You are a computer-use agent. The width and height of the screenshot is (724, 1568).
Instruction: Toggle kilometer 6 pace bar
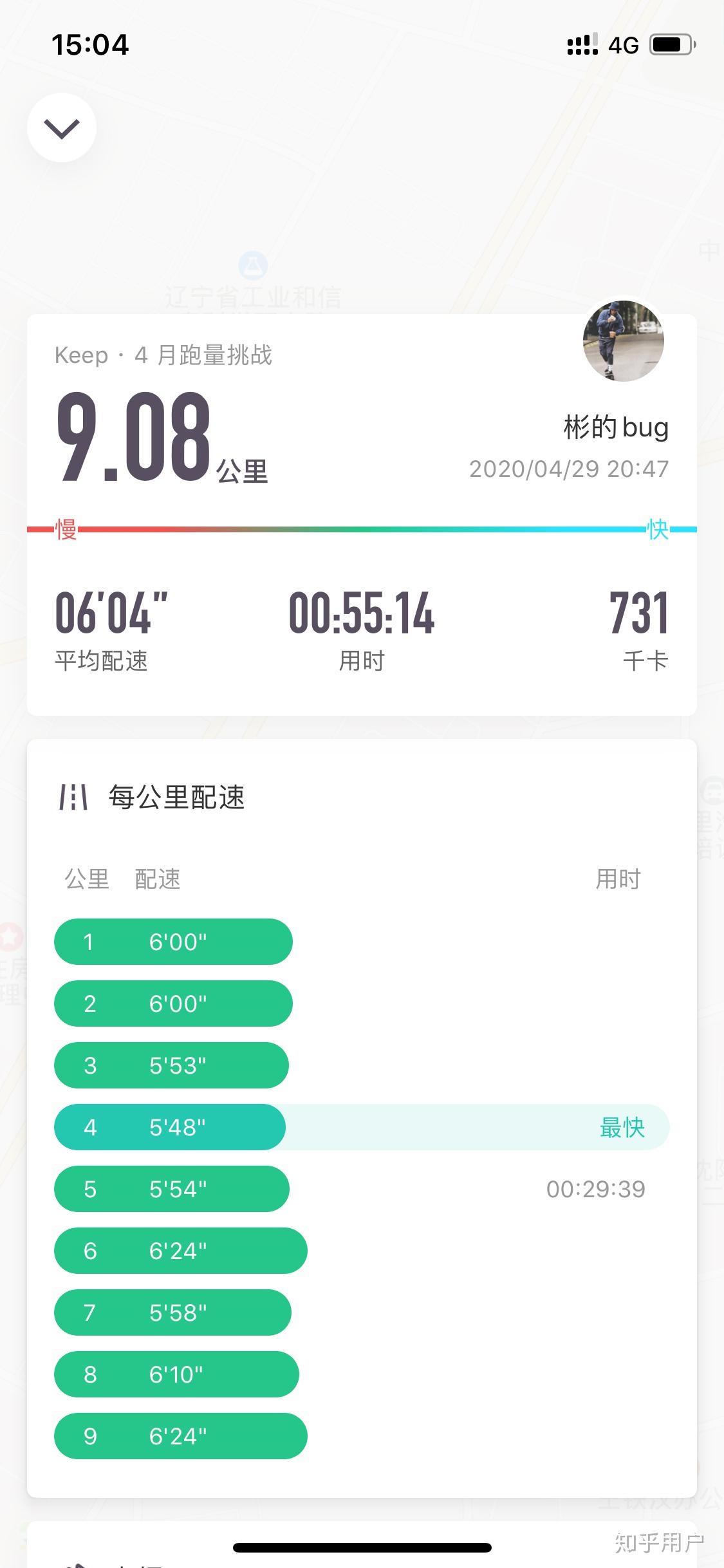click(181, 1251)
